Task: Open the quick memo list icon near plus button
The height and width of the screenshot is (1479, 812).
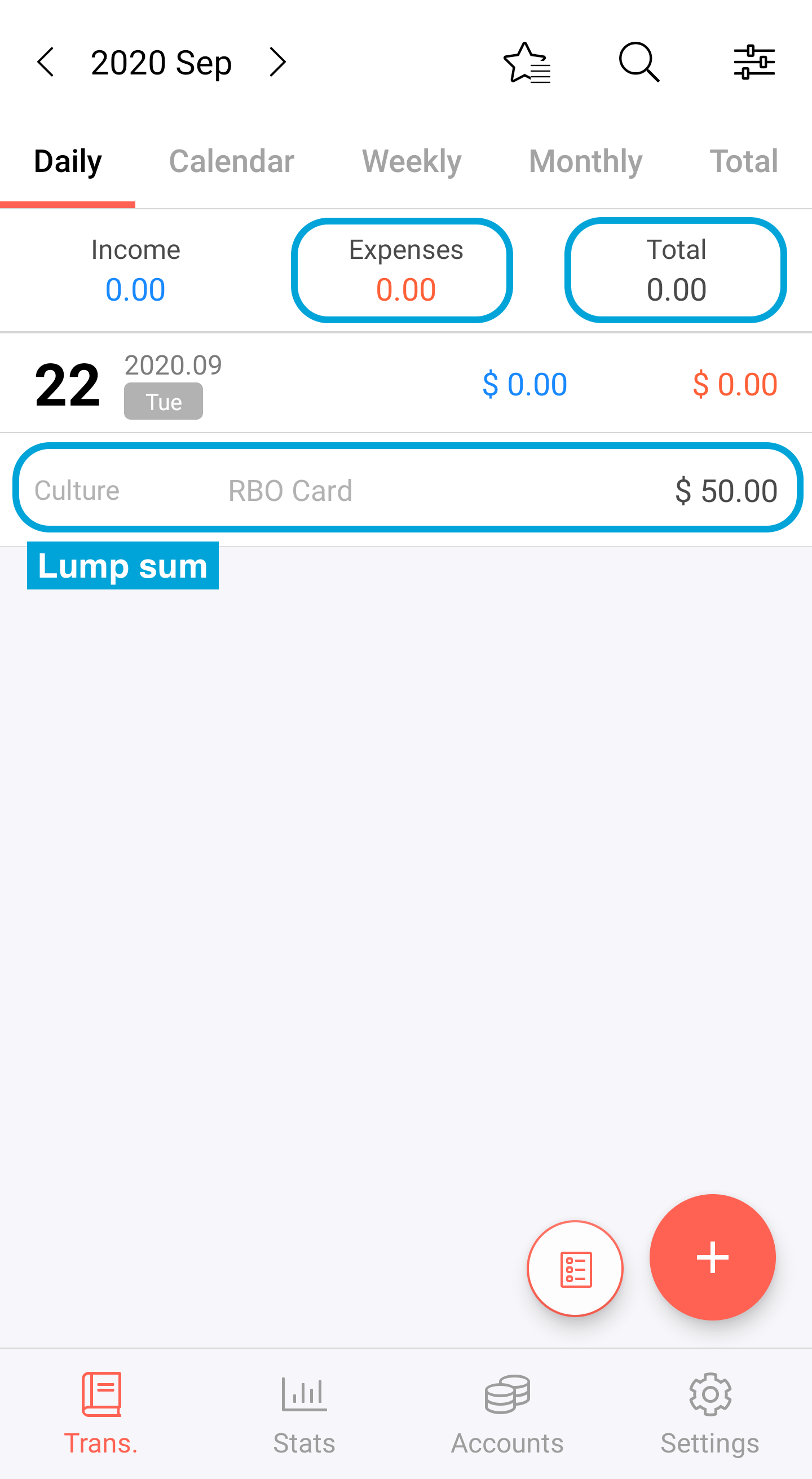Action: pos(576,1269)
